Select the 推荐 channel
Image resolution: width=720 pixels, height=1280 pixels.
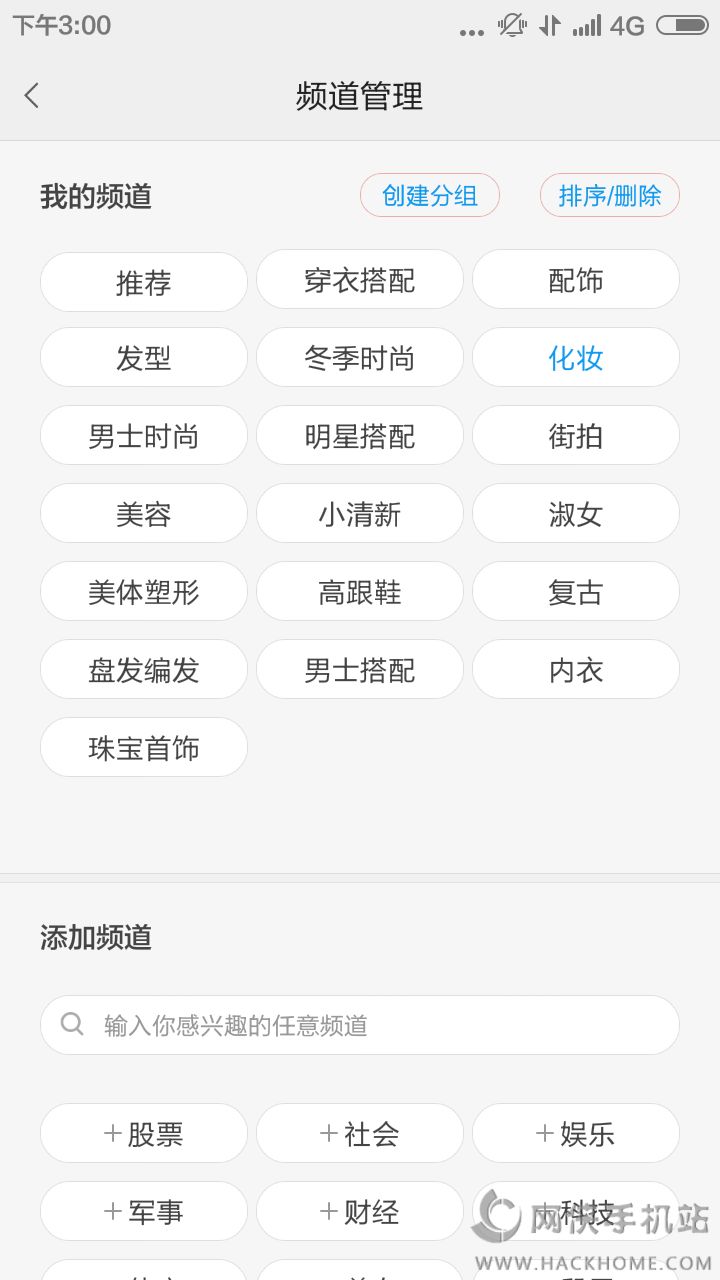click(x=144, y=282)
